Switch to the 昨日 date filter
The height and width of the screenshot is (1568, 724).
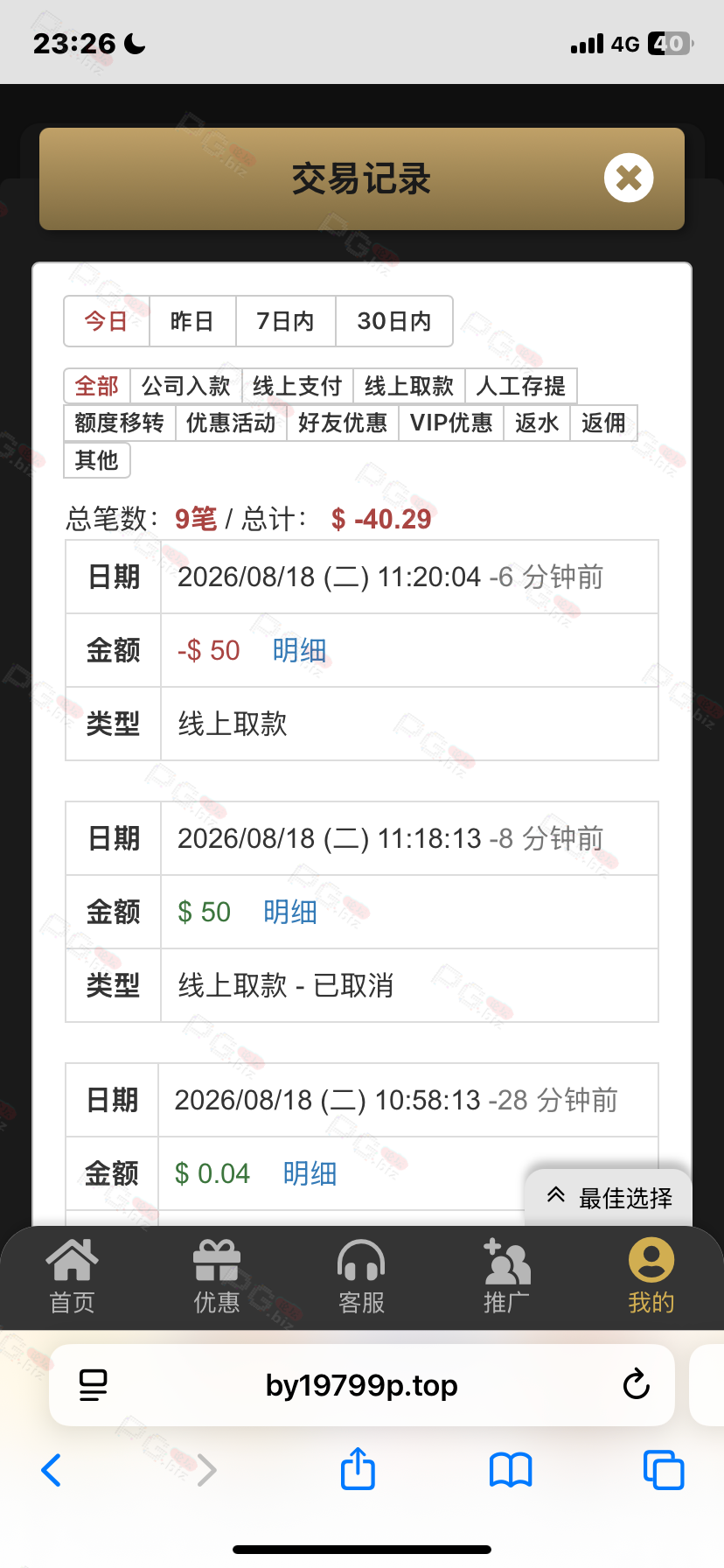tap(192, 321)
